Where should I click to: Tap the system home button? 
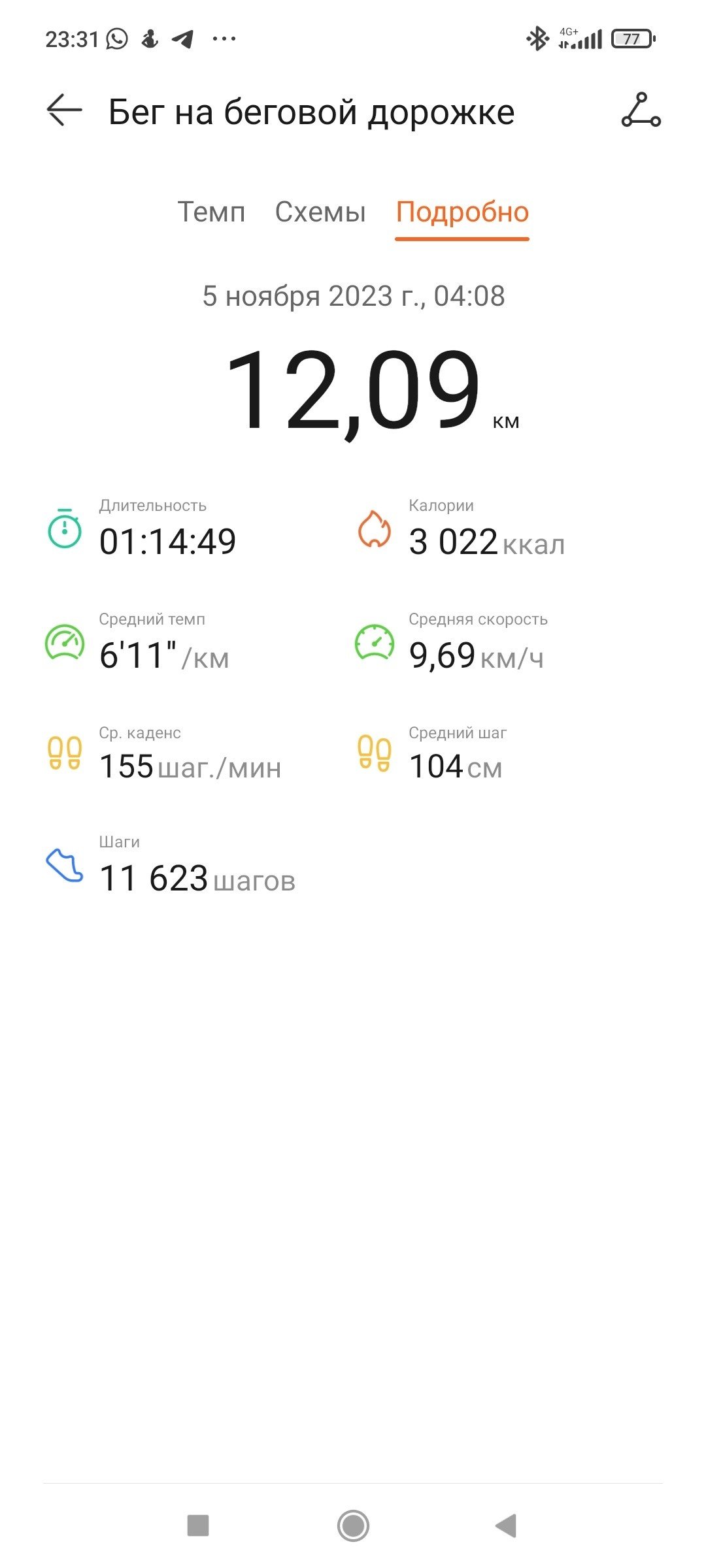pyautogui.click(x=353, y=1526)
